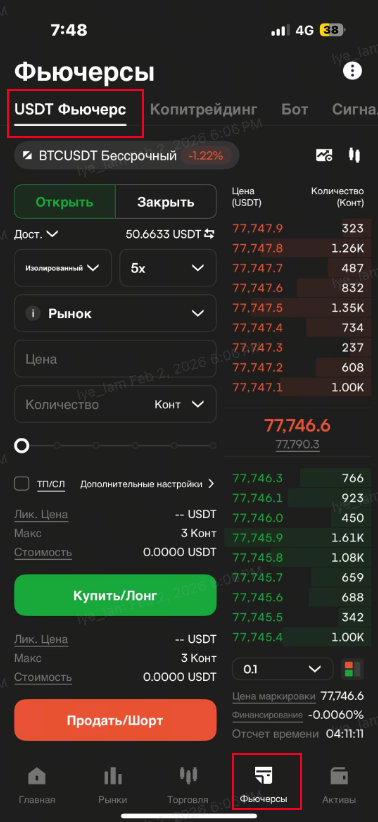The image size is (378, 822).
Task: Change the Конт quantity unit dropdown
Action: [x=178, y=404]
